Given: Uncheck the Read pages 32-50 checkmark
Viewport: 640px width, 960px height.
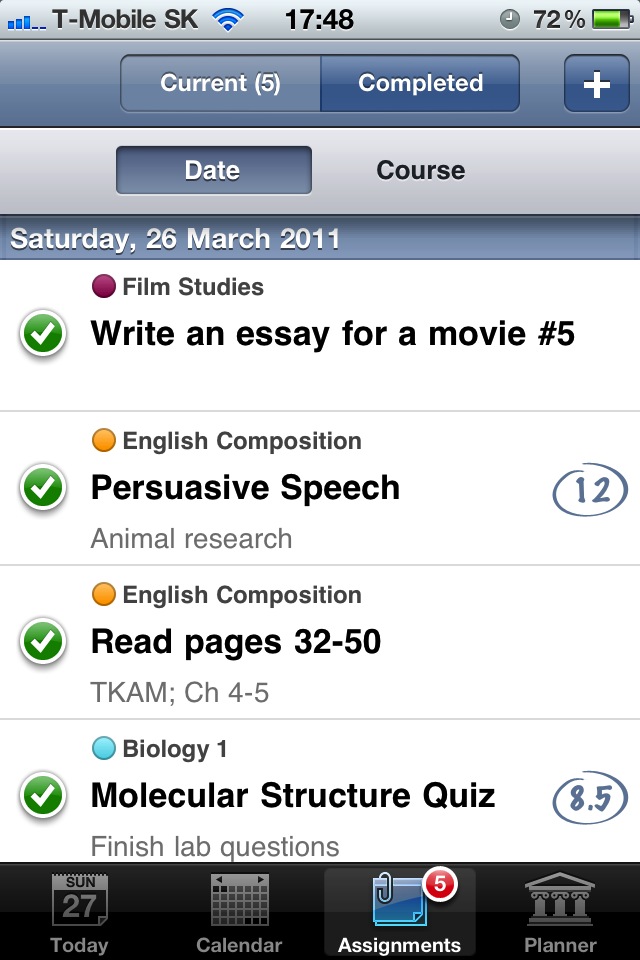Looking at the screenshot, I should [x=43, y=642].
